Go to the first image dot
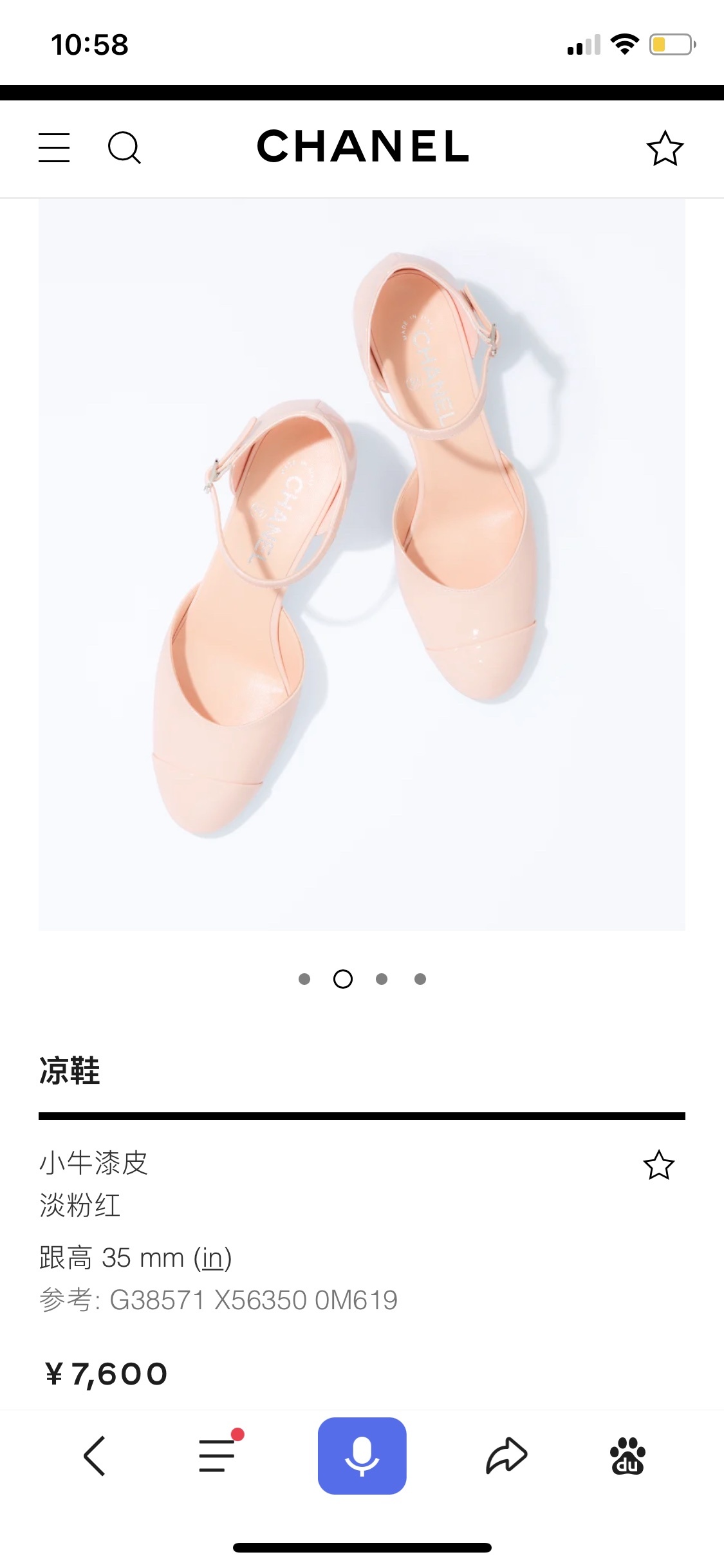The height and width of the screenshot is (1568, 724). pyautogui.click(x=304, y=979)
